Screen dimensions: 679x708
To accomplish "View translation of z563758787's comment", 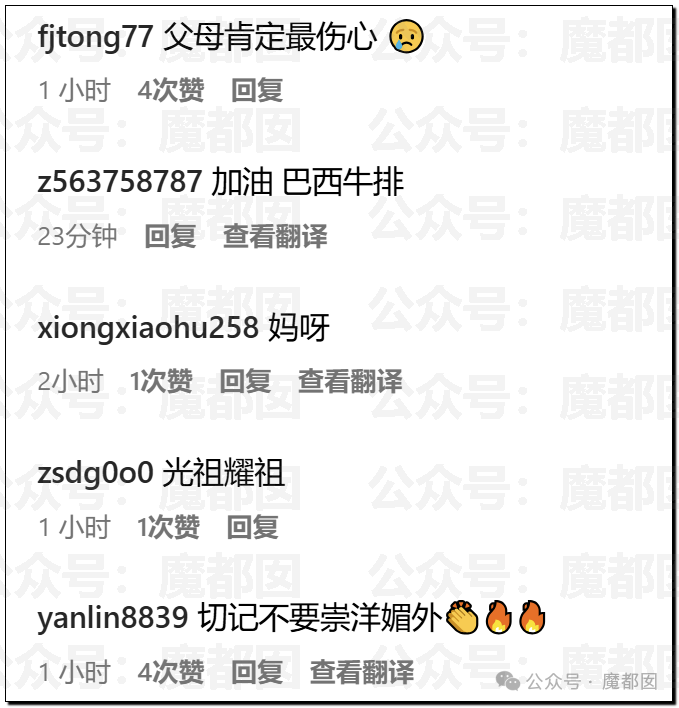I will click(x=275, y=237).
